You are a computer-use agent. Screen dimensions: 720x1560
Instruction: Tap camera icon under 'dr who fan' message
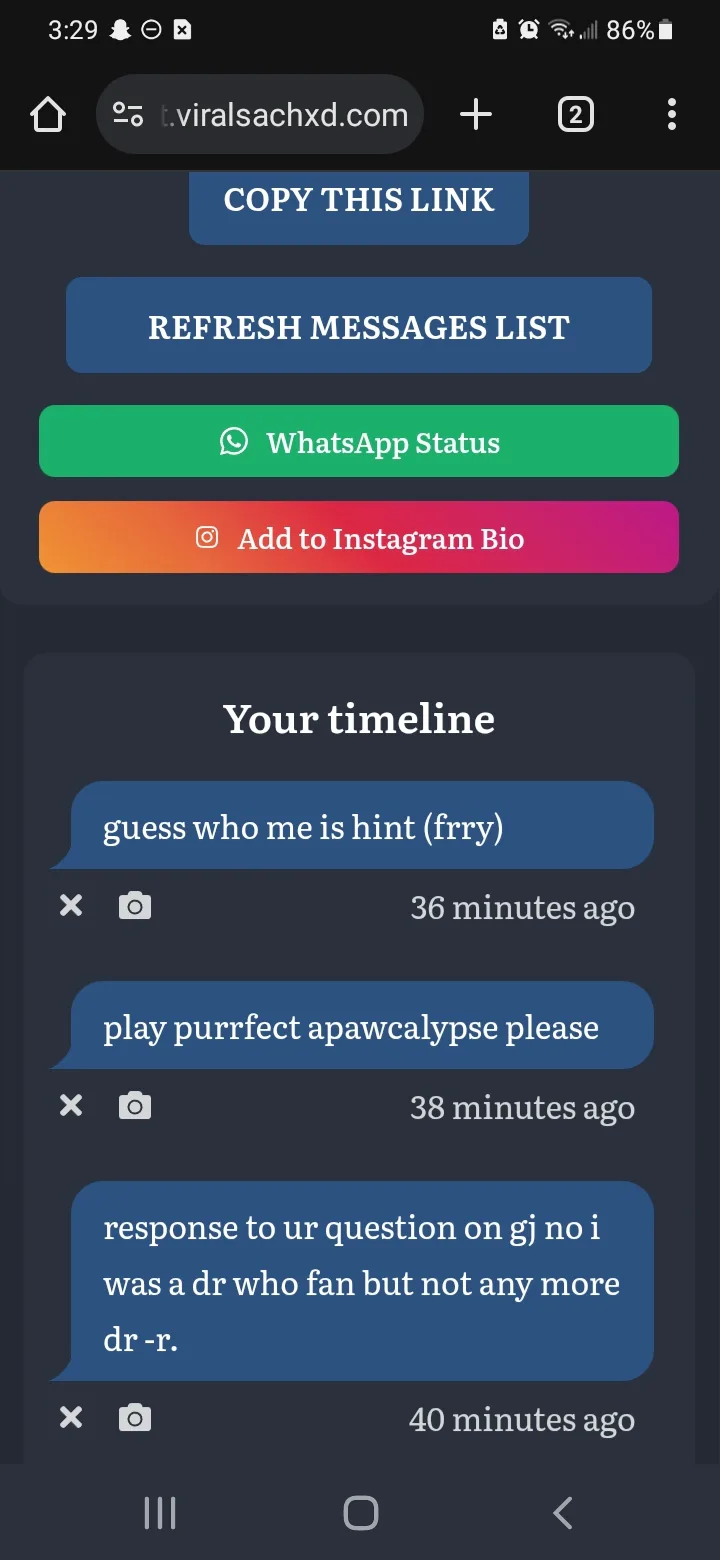point(135,1418)
